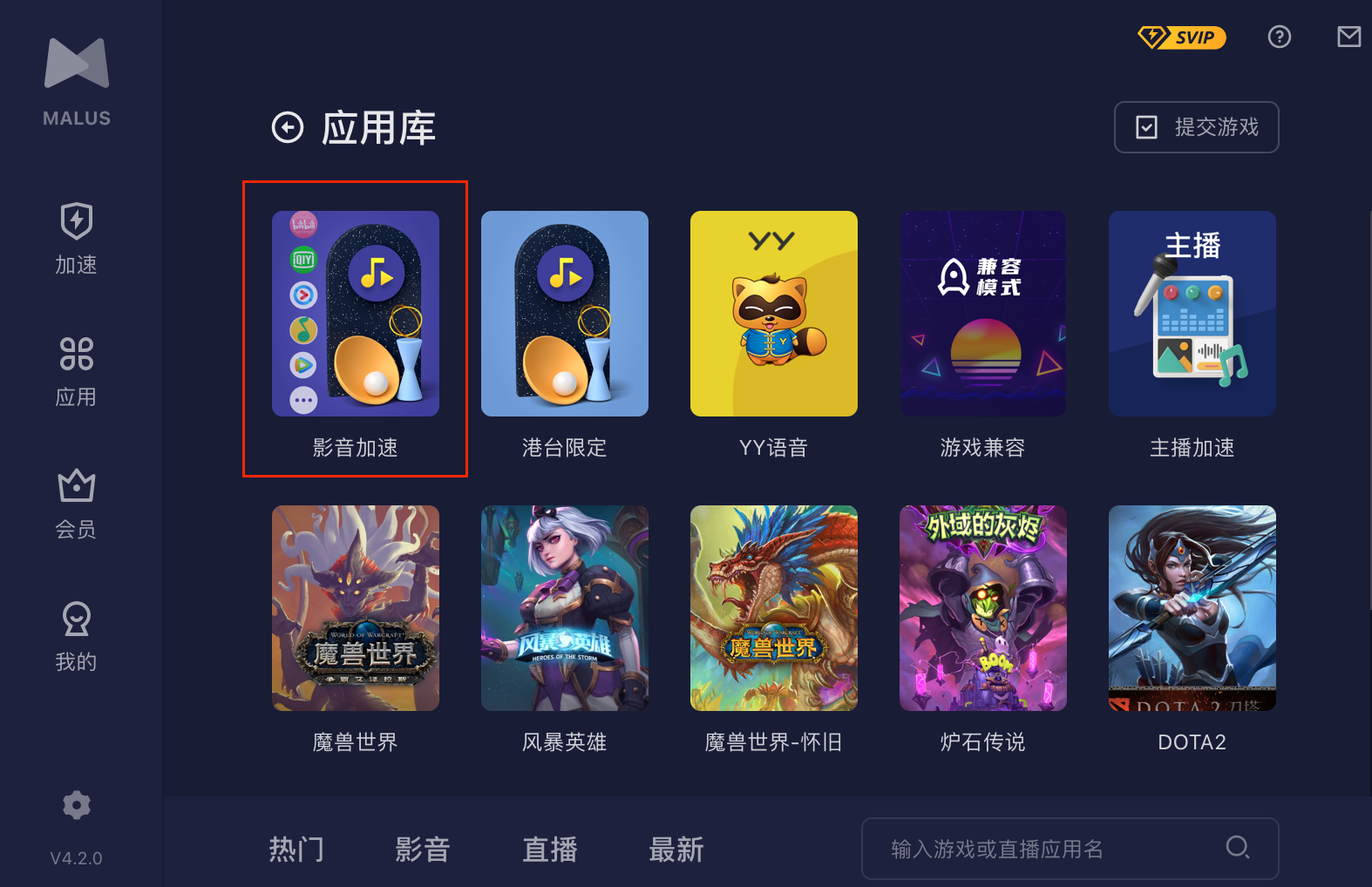
Task: Open the 会员 sidebar section
Action: 77,504
